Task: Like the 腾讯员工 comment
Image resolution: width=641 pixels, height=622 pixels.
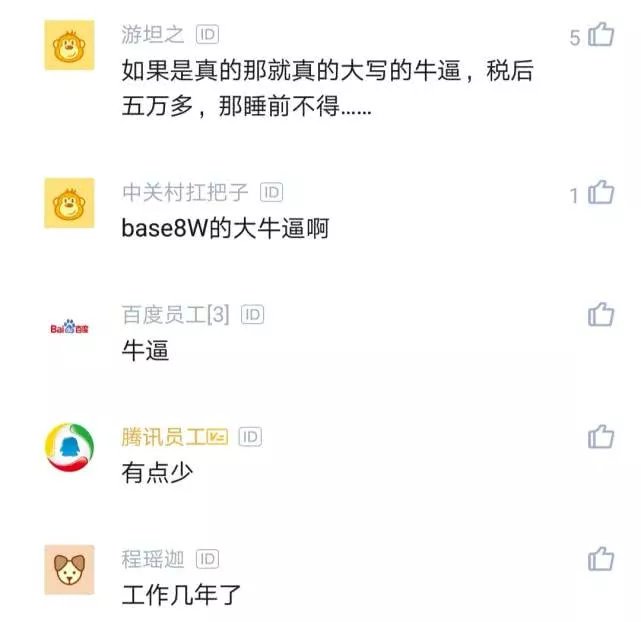Action: point(601,437)
